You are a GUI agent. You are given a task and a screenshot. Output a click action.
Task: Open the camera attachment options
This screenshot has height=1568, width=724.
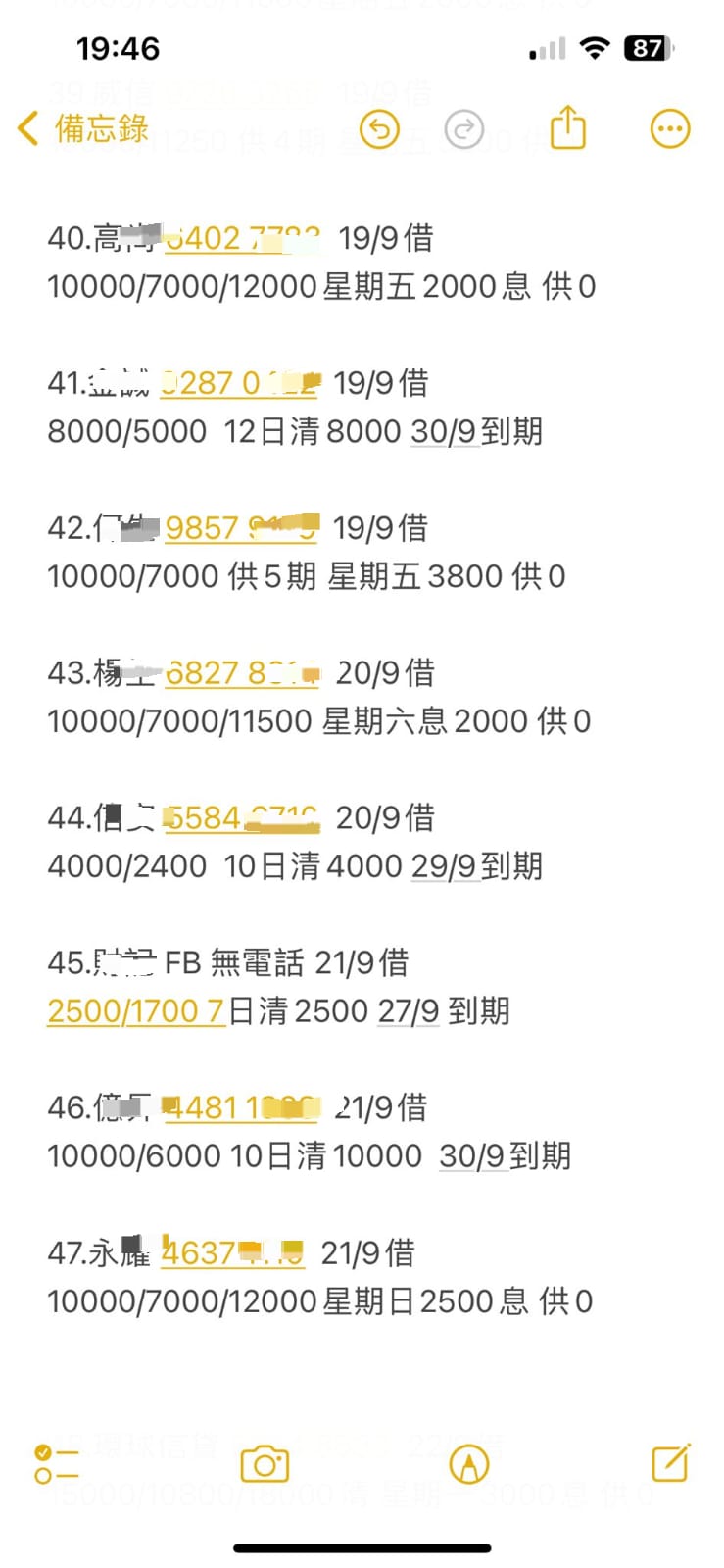pos(265,1464)
